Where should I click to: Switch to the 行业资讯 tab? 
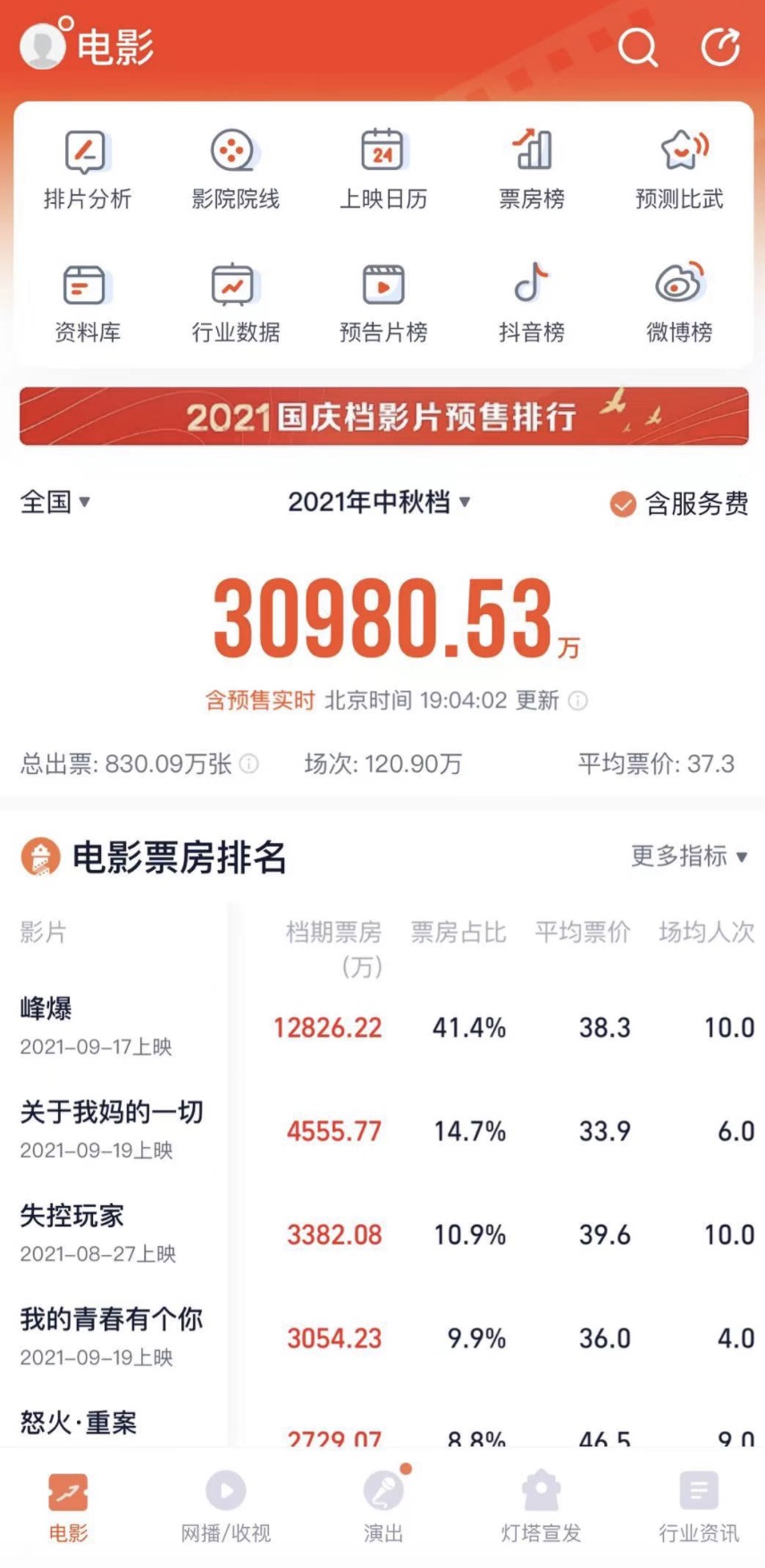click(x=699, y=1509)
